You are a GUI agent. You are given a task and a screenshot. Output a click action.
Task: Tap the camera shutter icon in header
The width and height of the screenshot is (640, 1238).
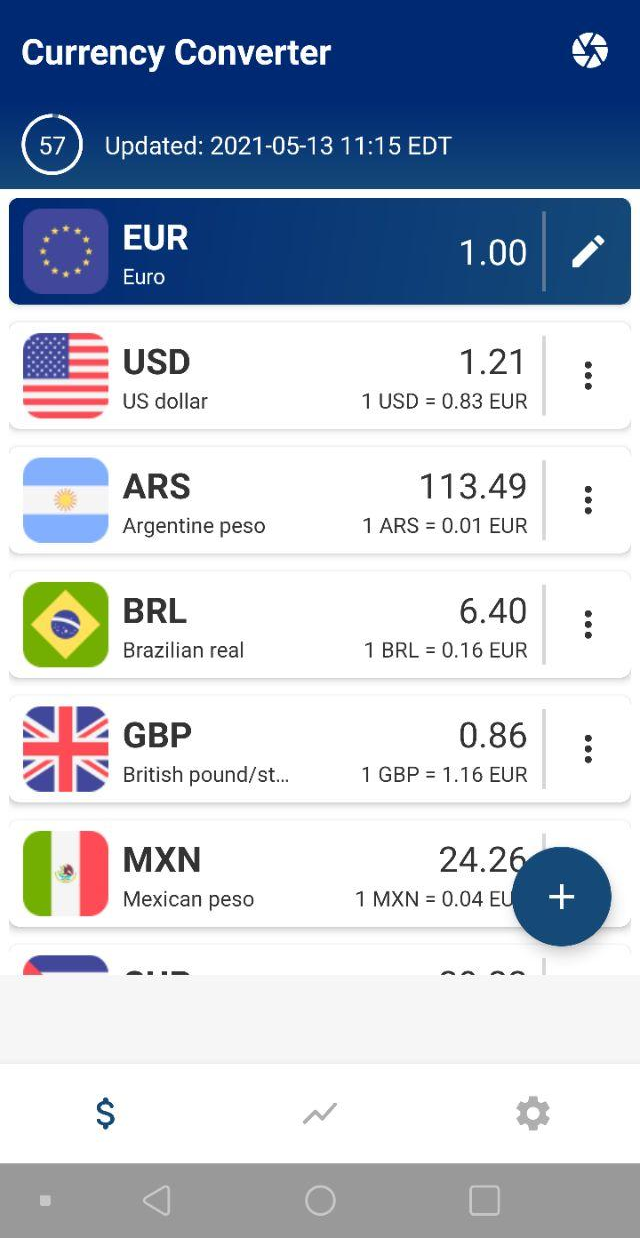[590, 50]
